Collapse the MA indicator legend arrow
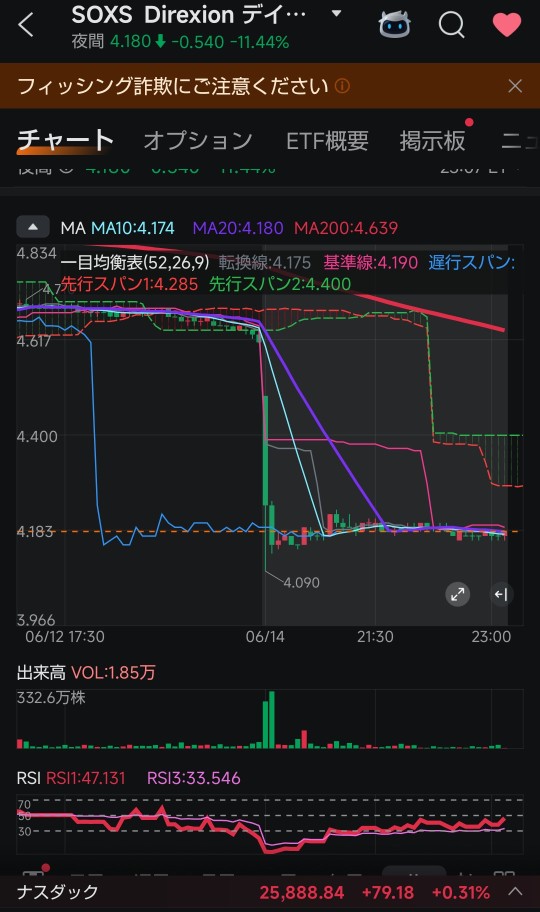The image size is (540, 912). point(33,227)
